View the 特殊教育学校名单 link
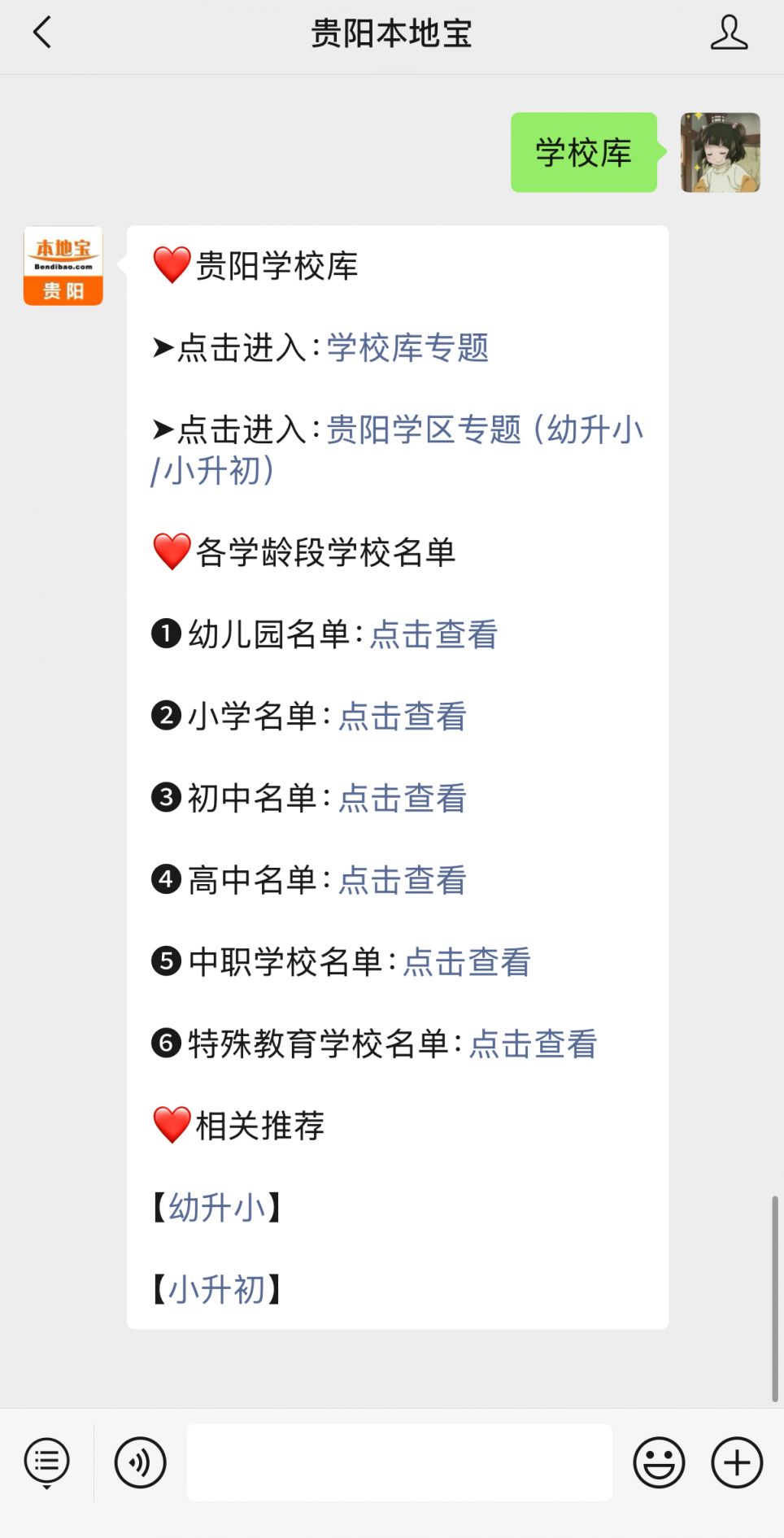This screenshot has height=1538, width=784. click(x=533, y=1043)
